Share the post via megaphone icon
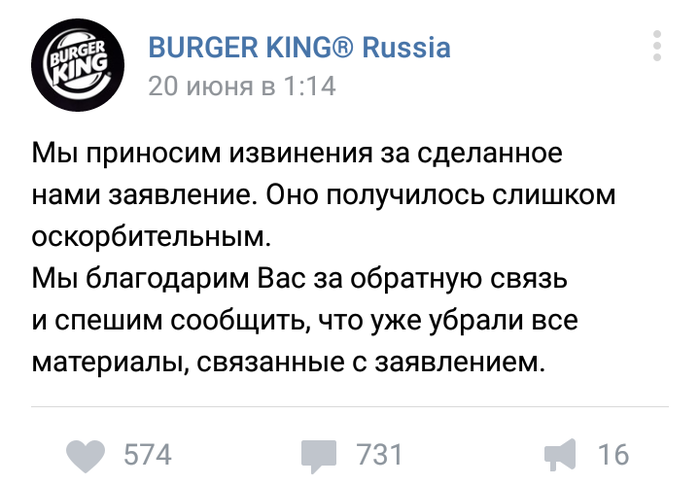The width and height of the screenshot is (700, 485). pyautogui.click(x=559, y=456)
